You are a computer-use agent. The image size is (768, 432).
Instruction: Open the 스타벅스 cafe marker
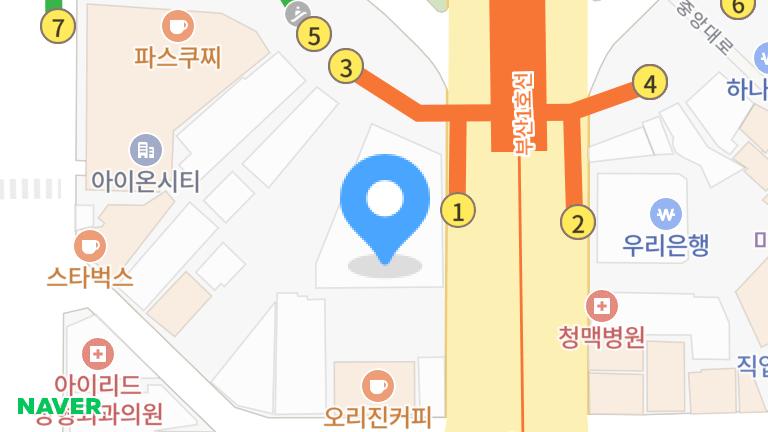[x=90, y=245]
